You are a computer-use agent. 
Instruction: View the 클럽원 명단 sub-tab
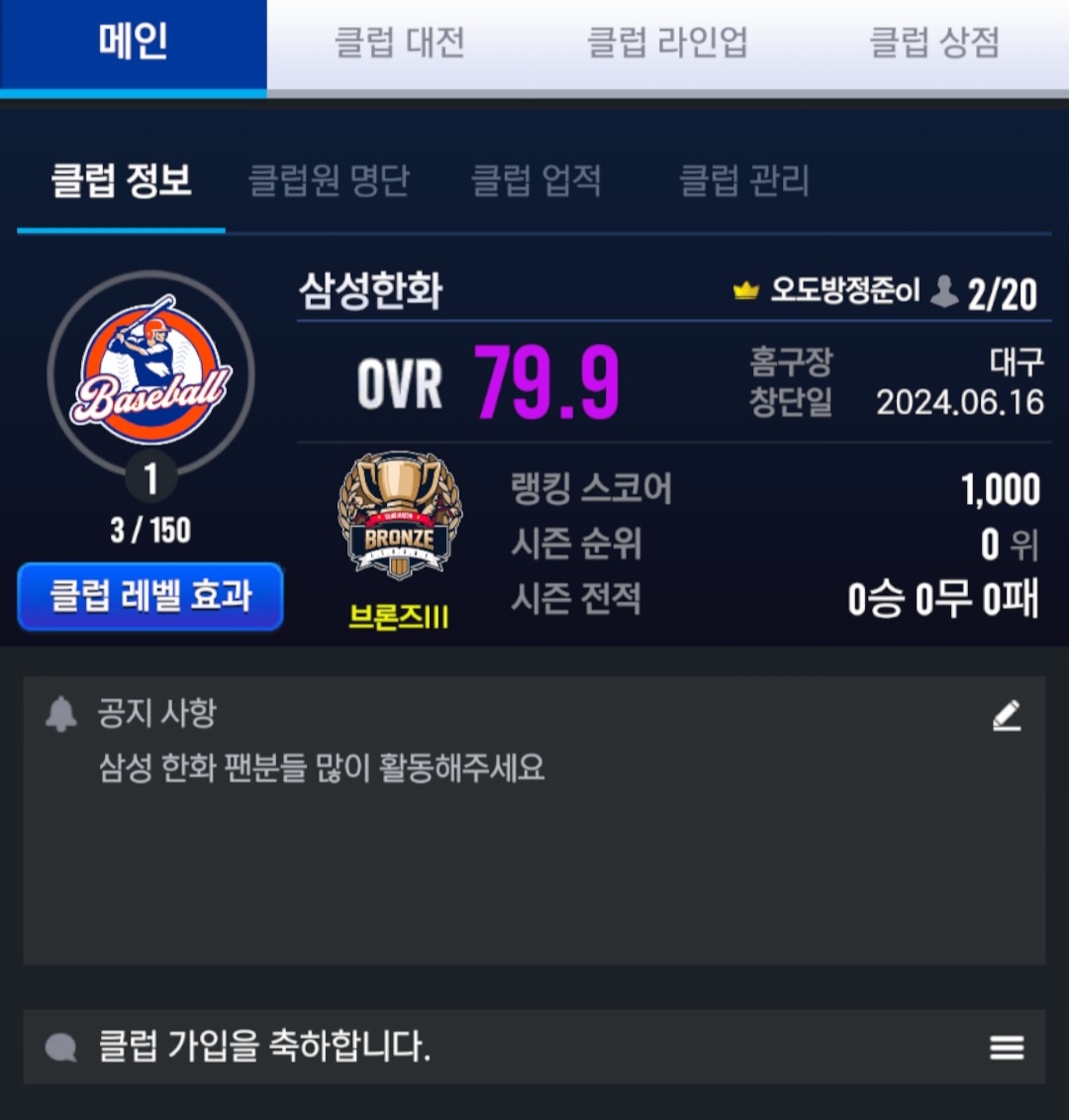tap(329, 181)
